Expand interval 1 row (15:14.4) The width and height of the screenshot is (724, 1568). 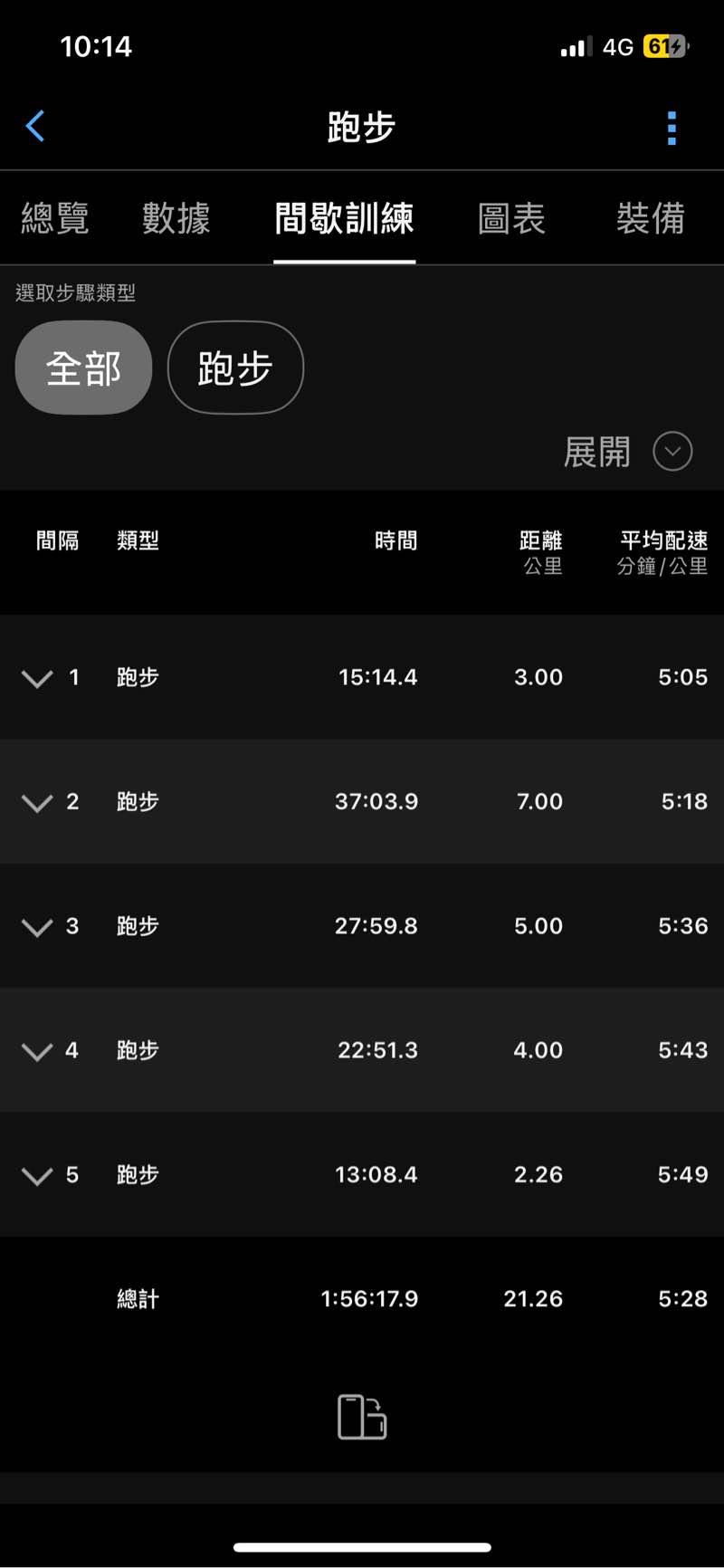[37, 678]
